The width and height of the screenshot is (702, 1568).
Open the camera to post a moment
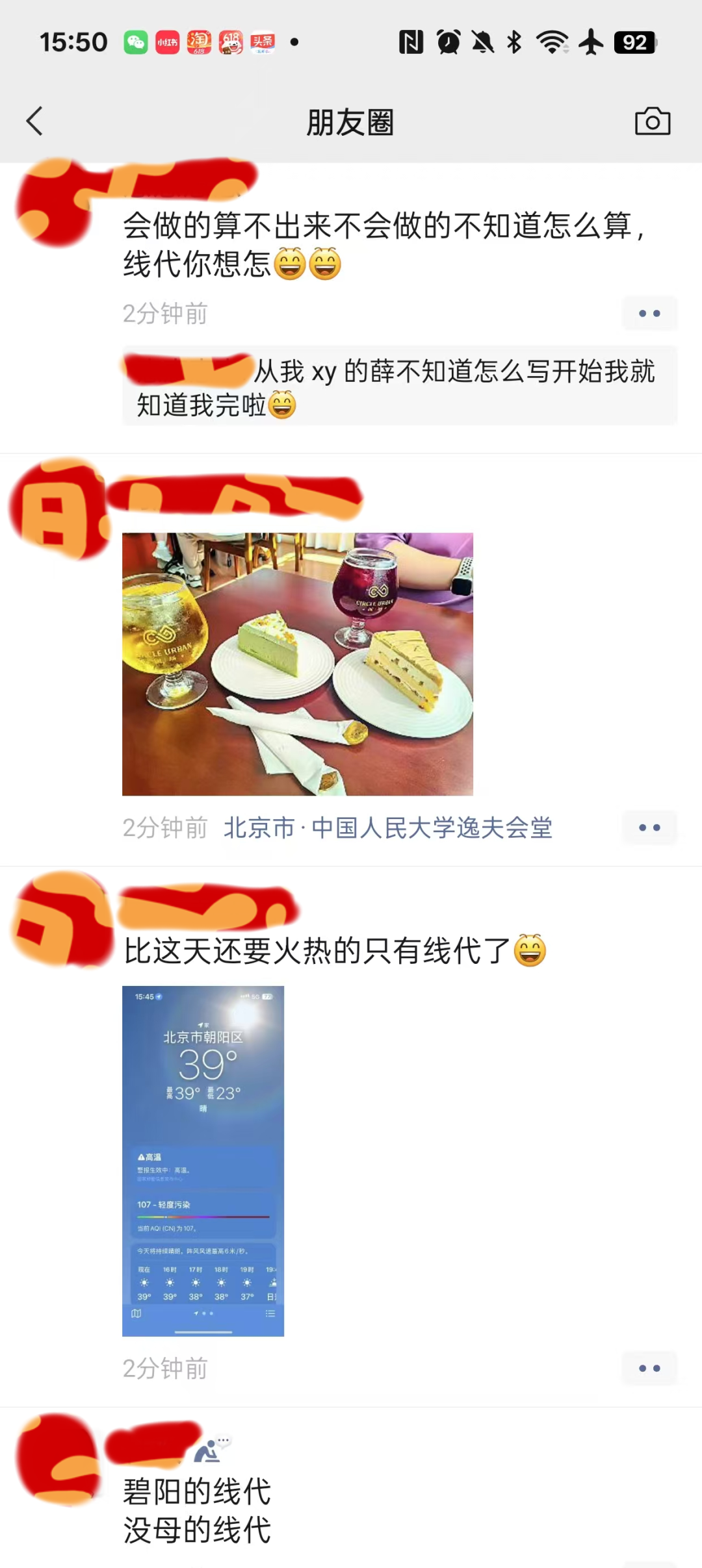[653, 121]
